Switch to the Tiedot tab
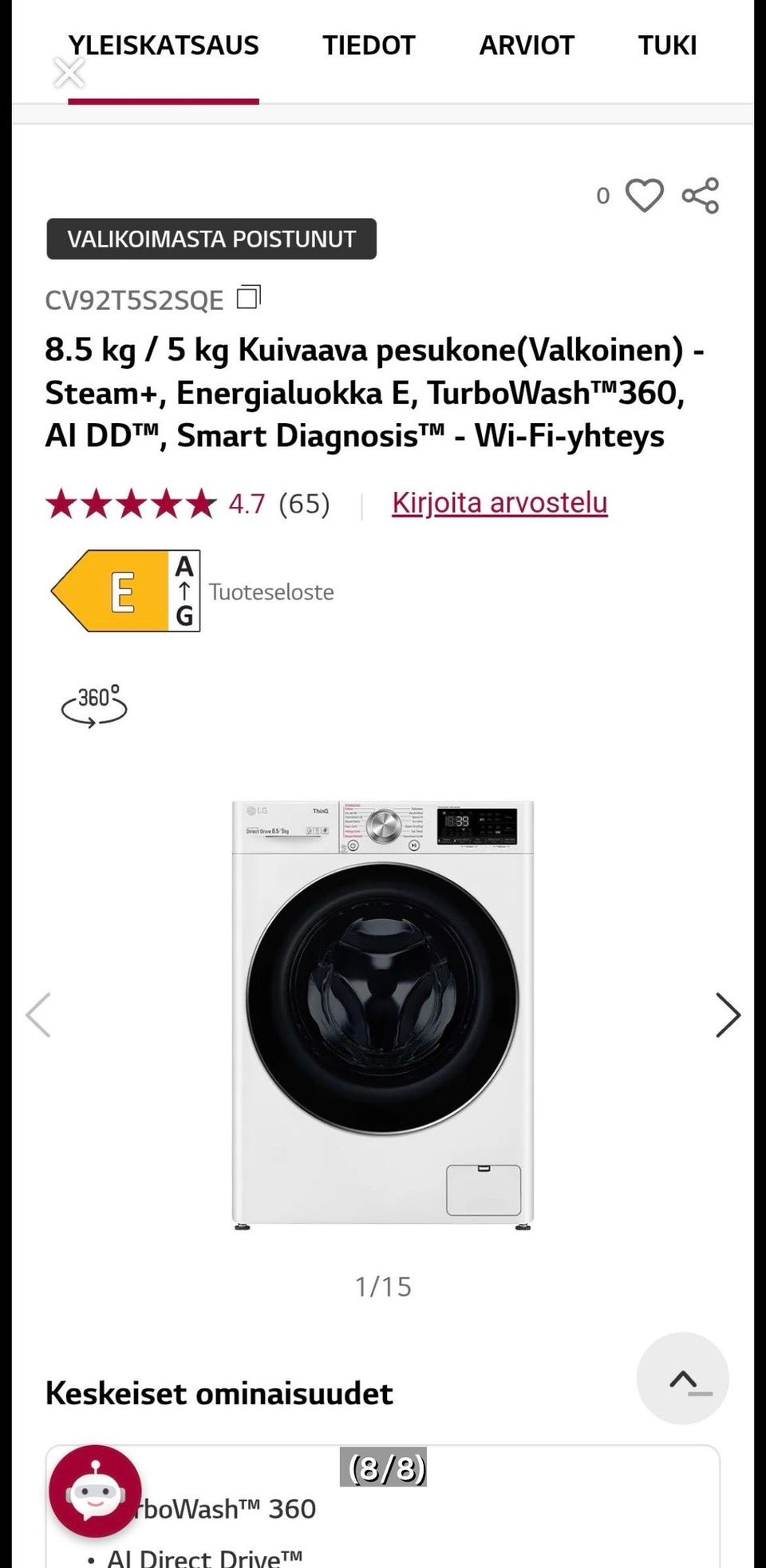 coord(369,46)
